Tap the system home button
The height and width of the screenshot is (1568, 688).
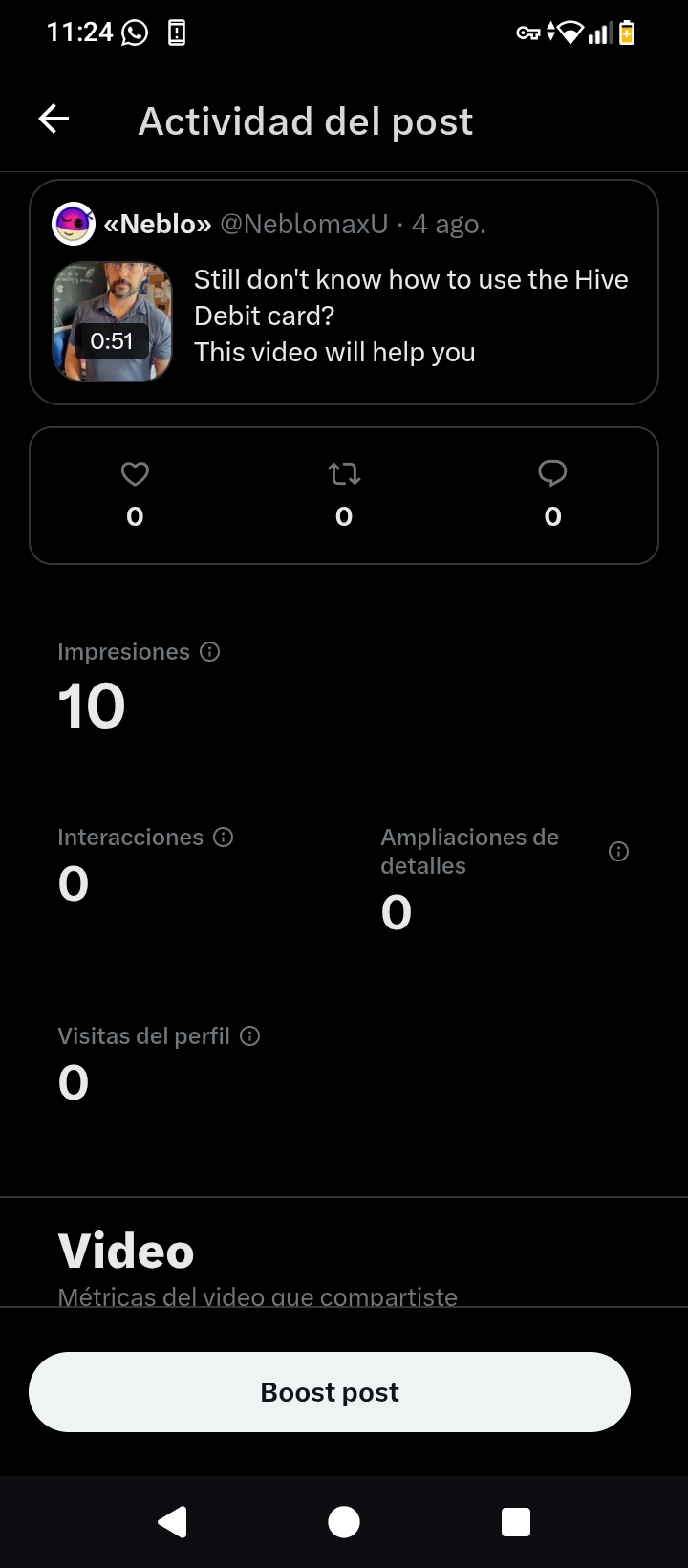coord(344,1521)
